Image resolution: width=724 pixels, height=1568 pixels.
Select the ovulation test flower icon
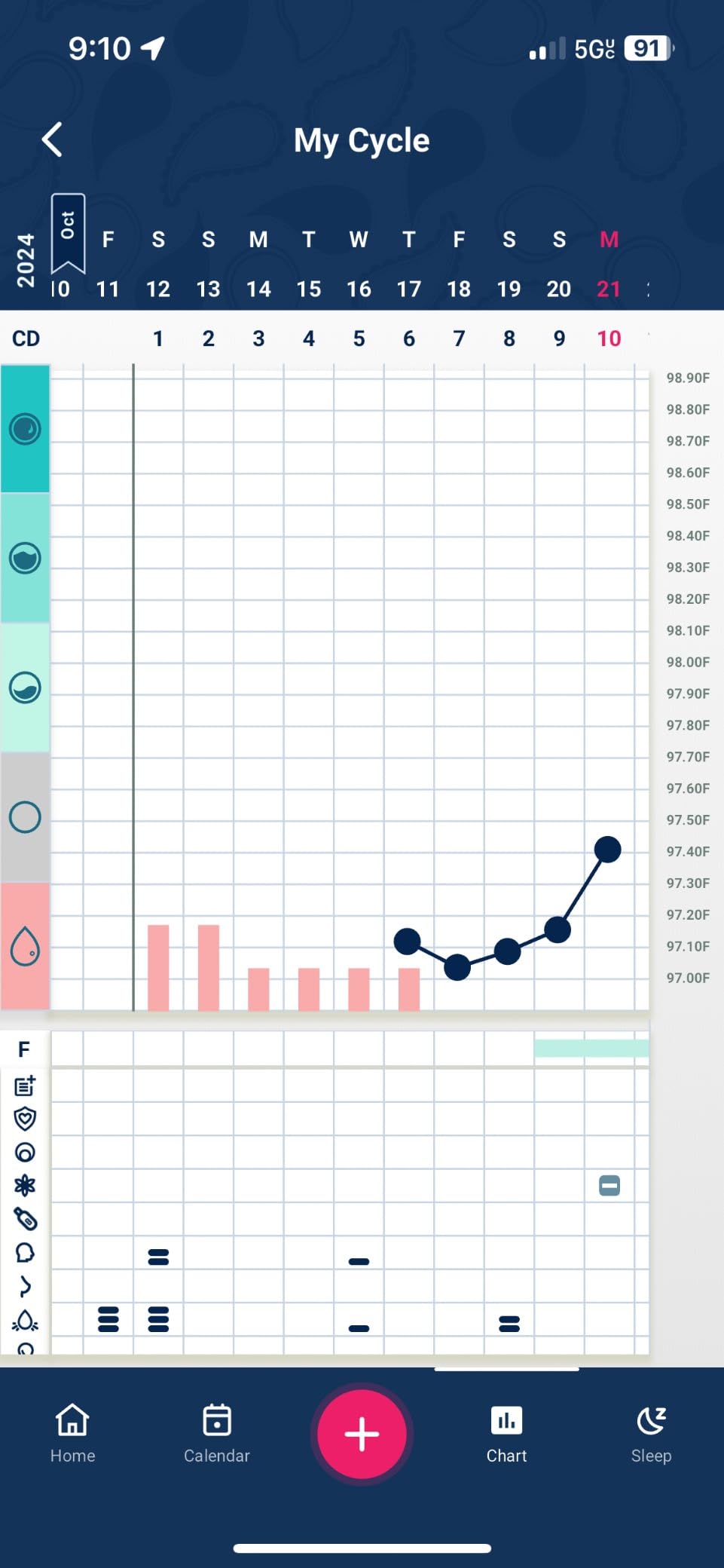tap(25, 1185)
